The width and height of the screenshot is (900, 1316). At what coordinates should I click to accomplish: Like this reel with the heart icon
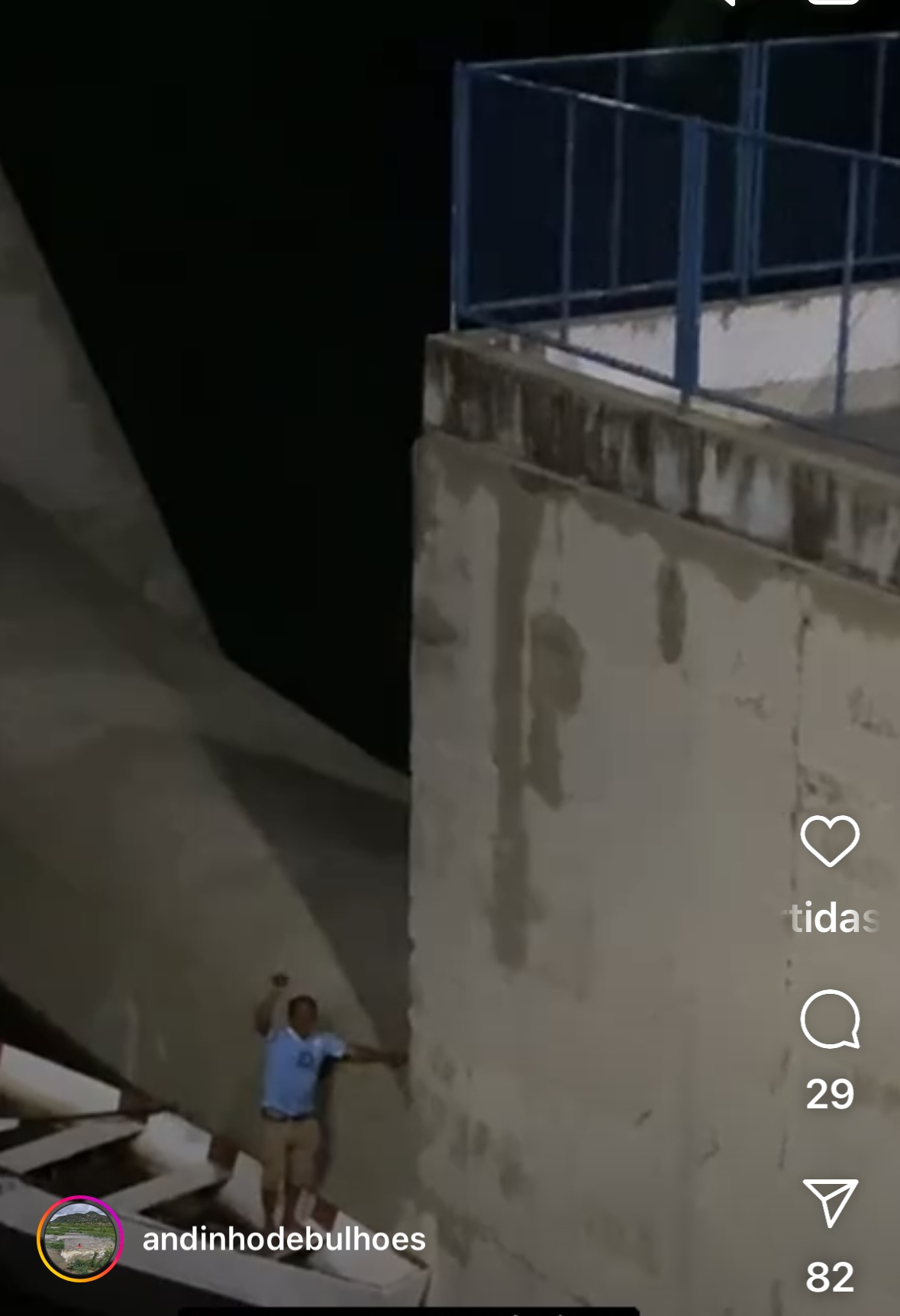[x=830, y=840]
